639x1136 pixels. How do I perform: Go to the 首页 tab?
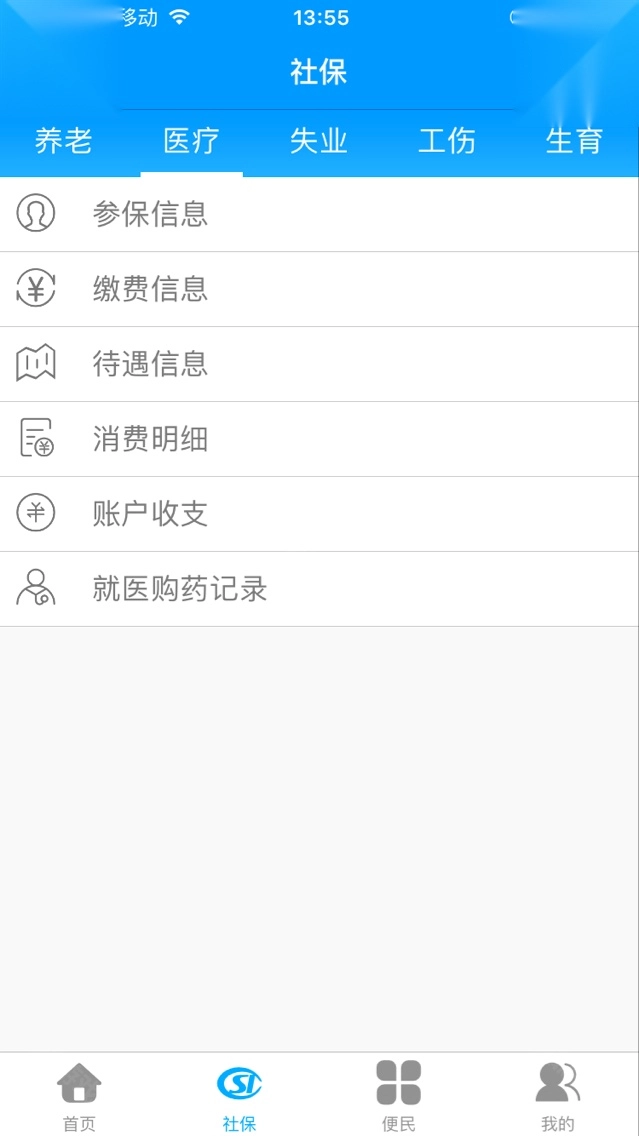click(x=79, y=1095)
